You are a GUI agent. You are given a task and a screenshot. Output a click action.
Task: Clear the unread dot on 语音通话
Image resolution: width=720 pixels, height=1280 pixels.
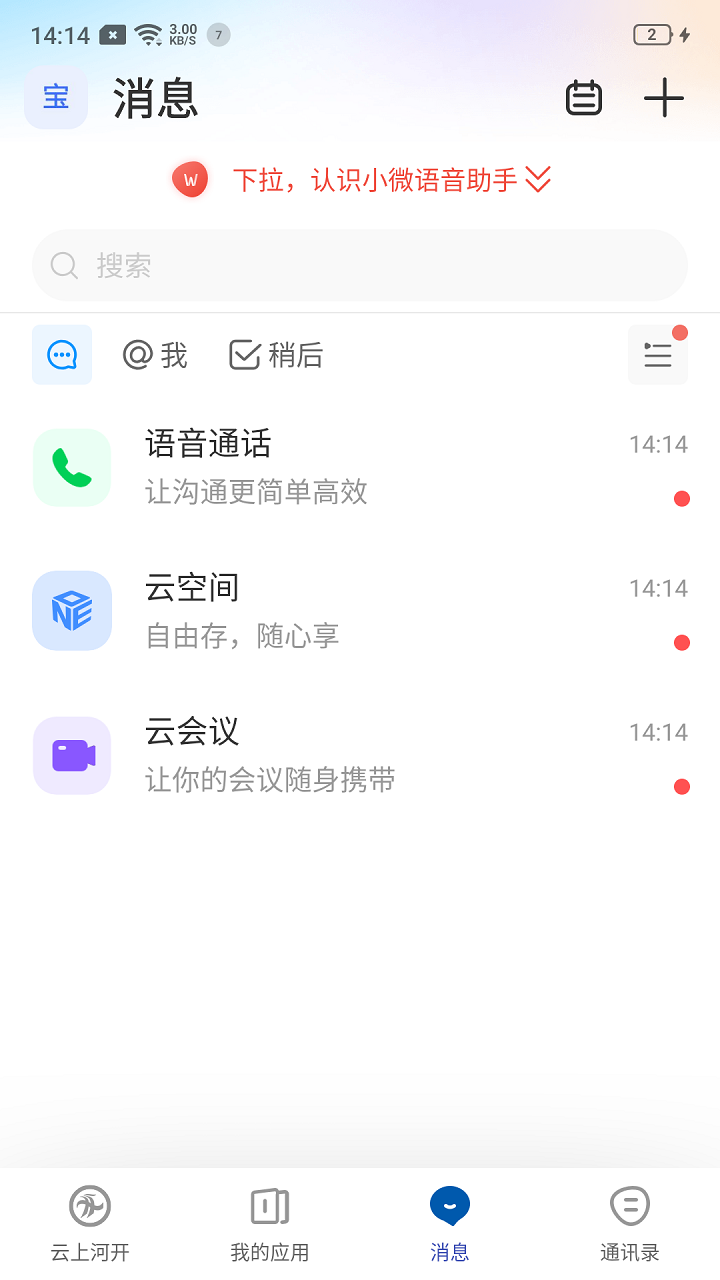pos(682,497)
